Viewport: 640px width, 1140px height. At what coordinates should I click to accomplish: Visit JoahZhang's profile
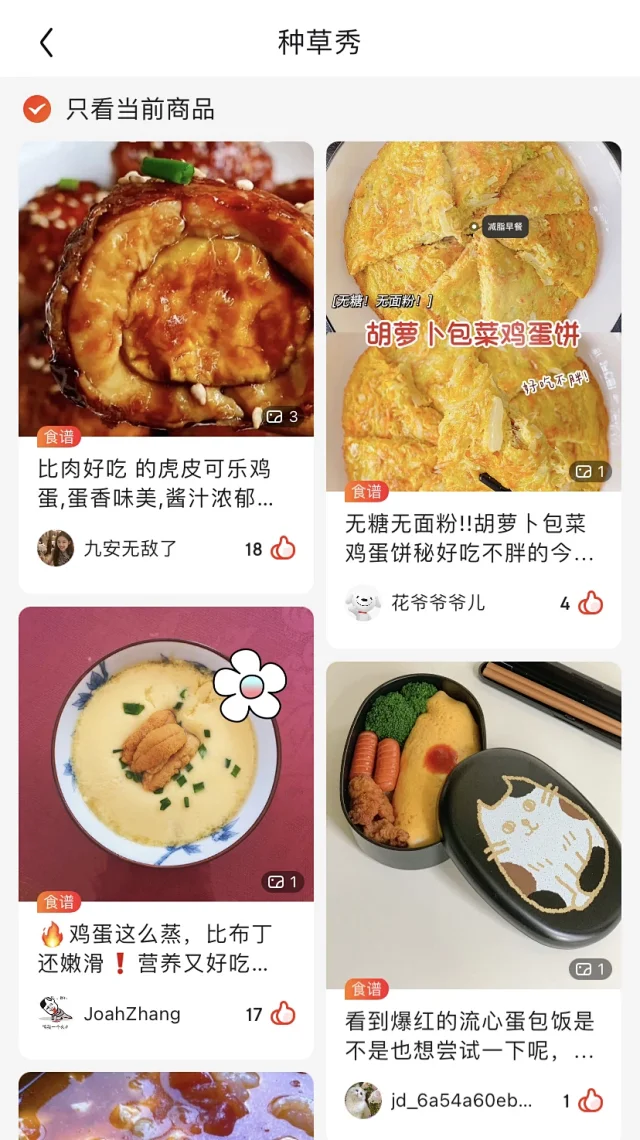(x=55, y=1014)
